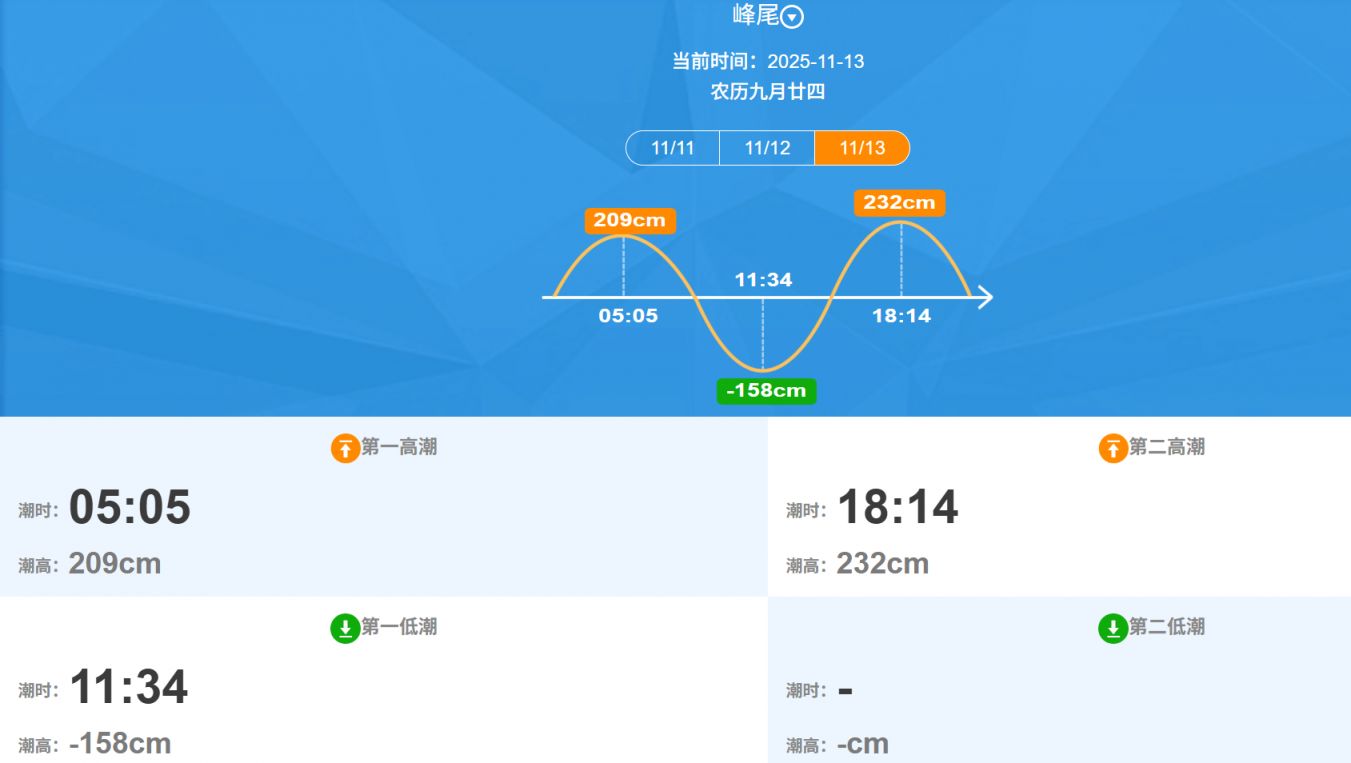Switch to the 11/12 date tab
Viewport: 1351px width, 763px height.
tap(767, 148)
